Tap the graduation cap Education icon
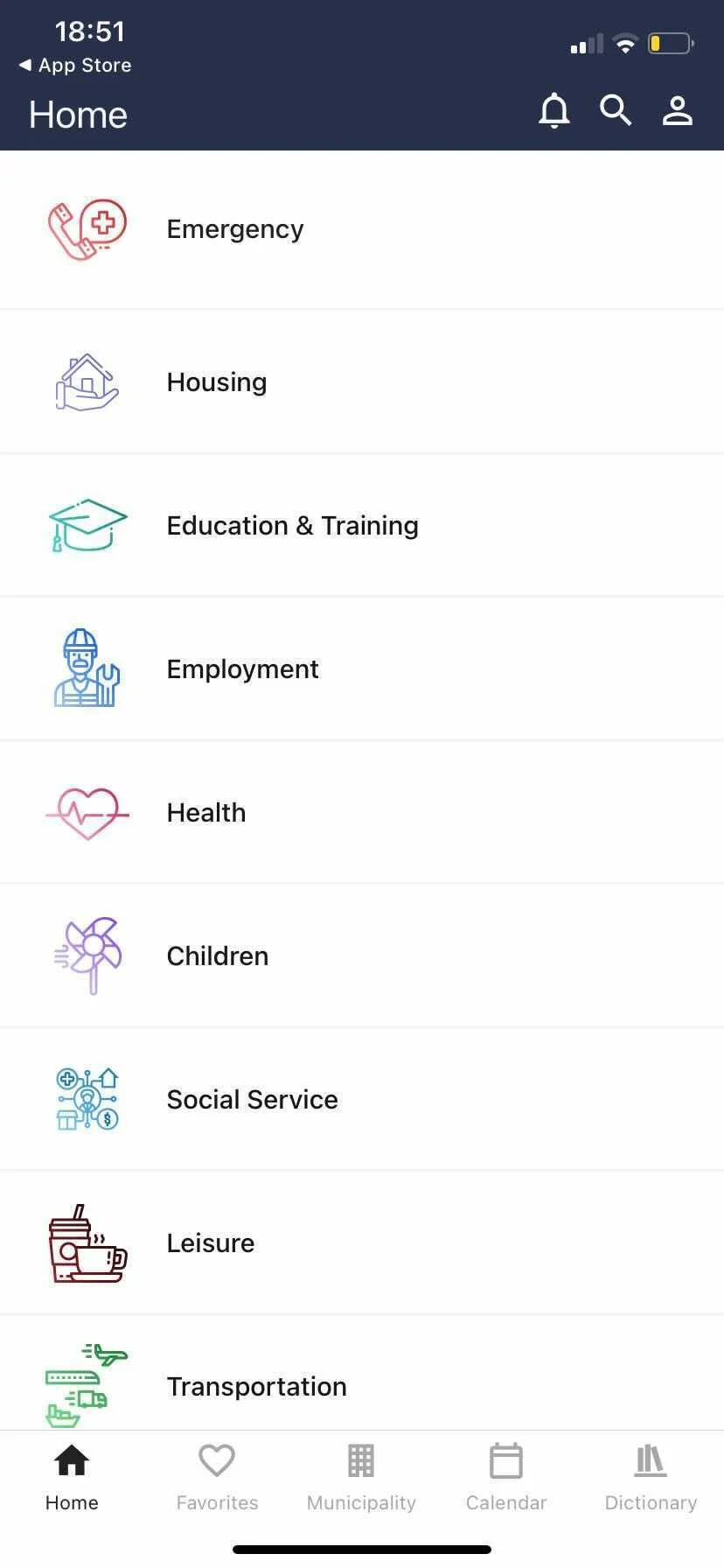724x1568 pixels. point(87,525)
